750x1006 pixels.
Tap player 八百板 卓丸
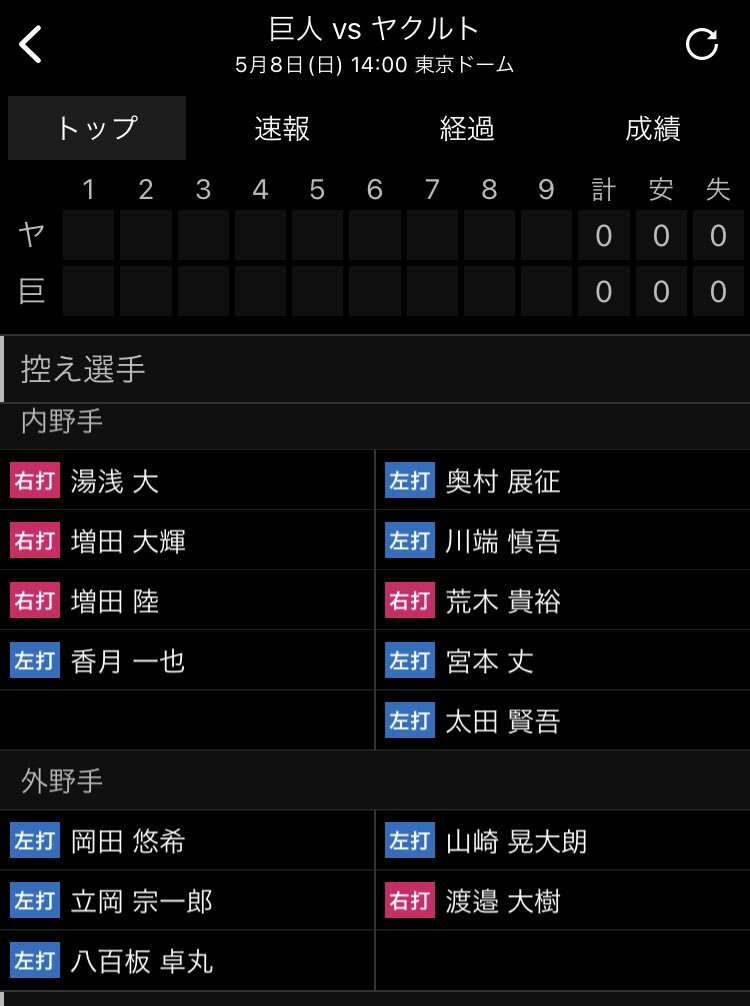(142, 961)
